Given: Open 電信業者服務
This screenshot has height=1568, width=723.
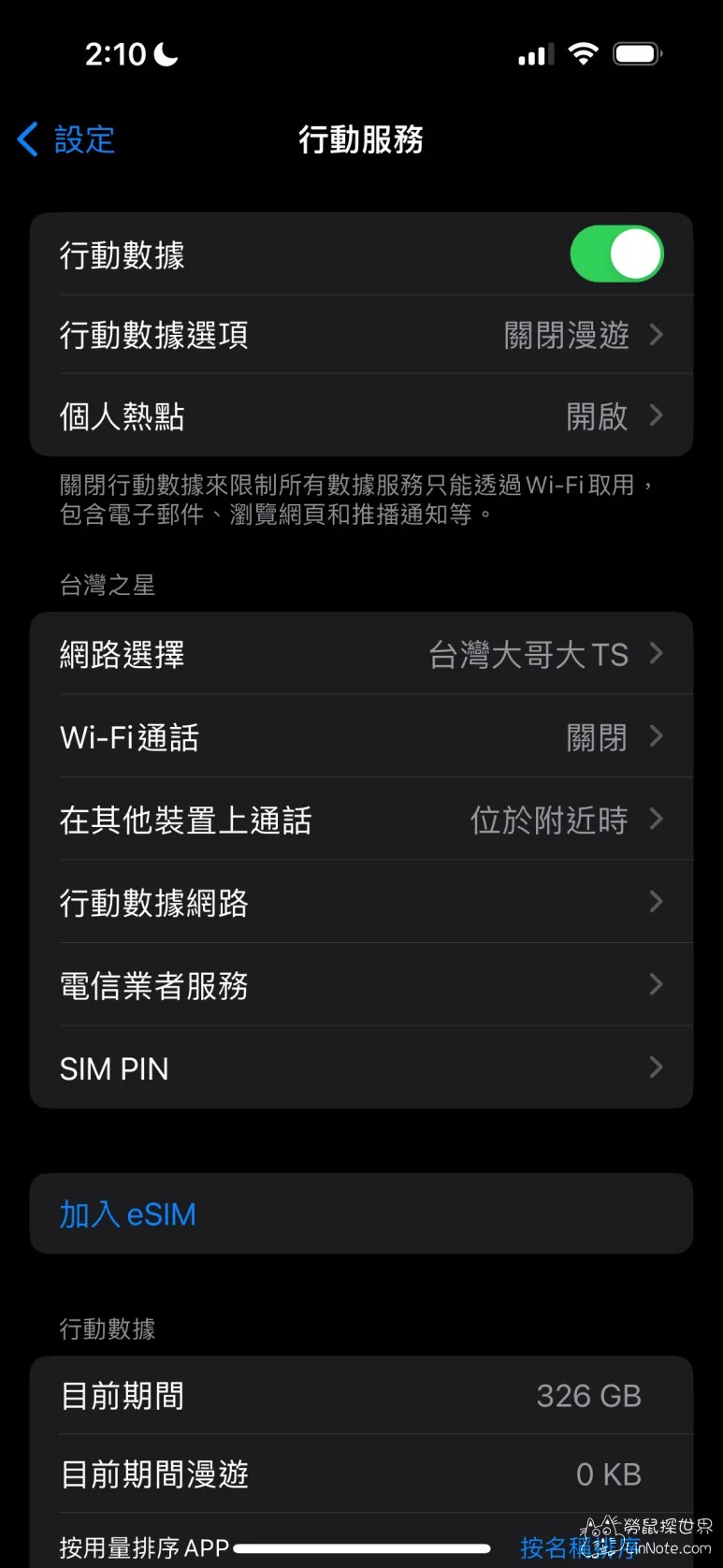Looking at the screenshot, I should [361, 985].
